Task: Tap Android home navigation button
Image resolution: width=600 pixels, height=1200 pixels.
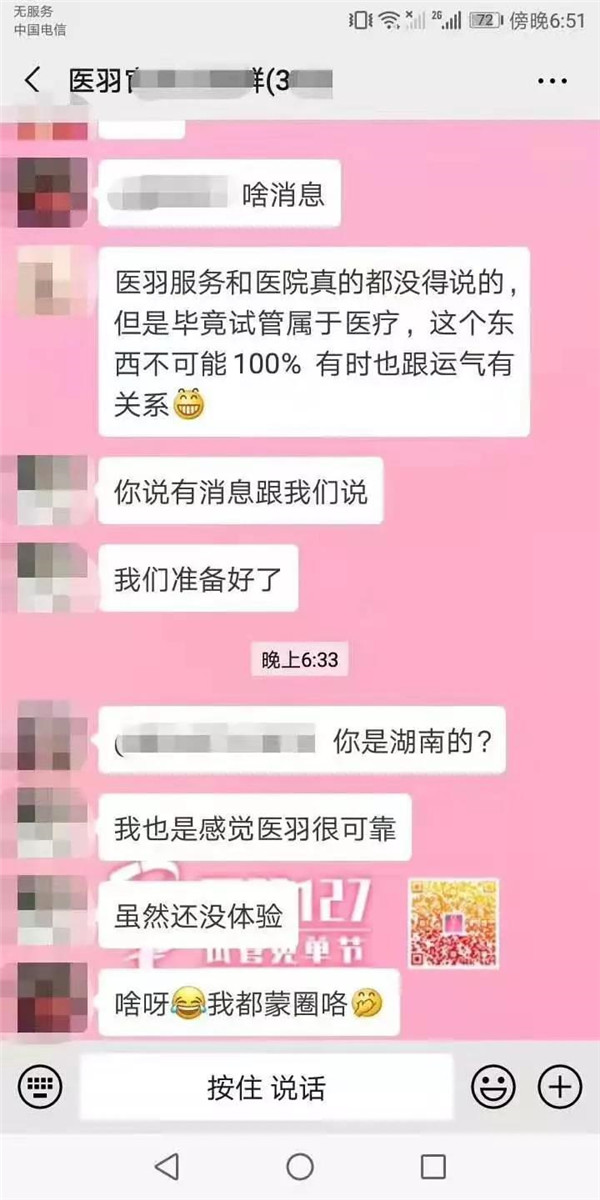Action: tap(300, 1166)
